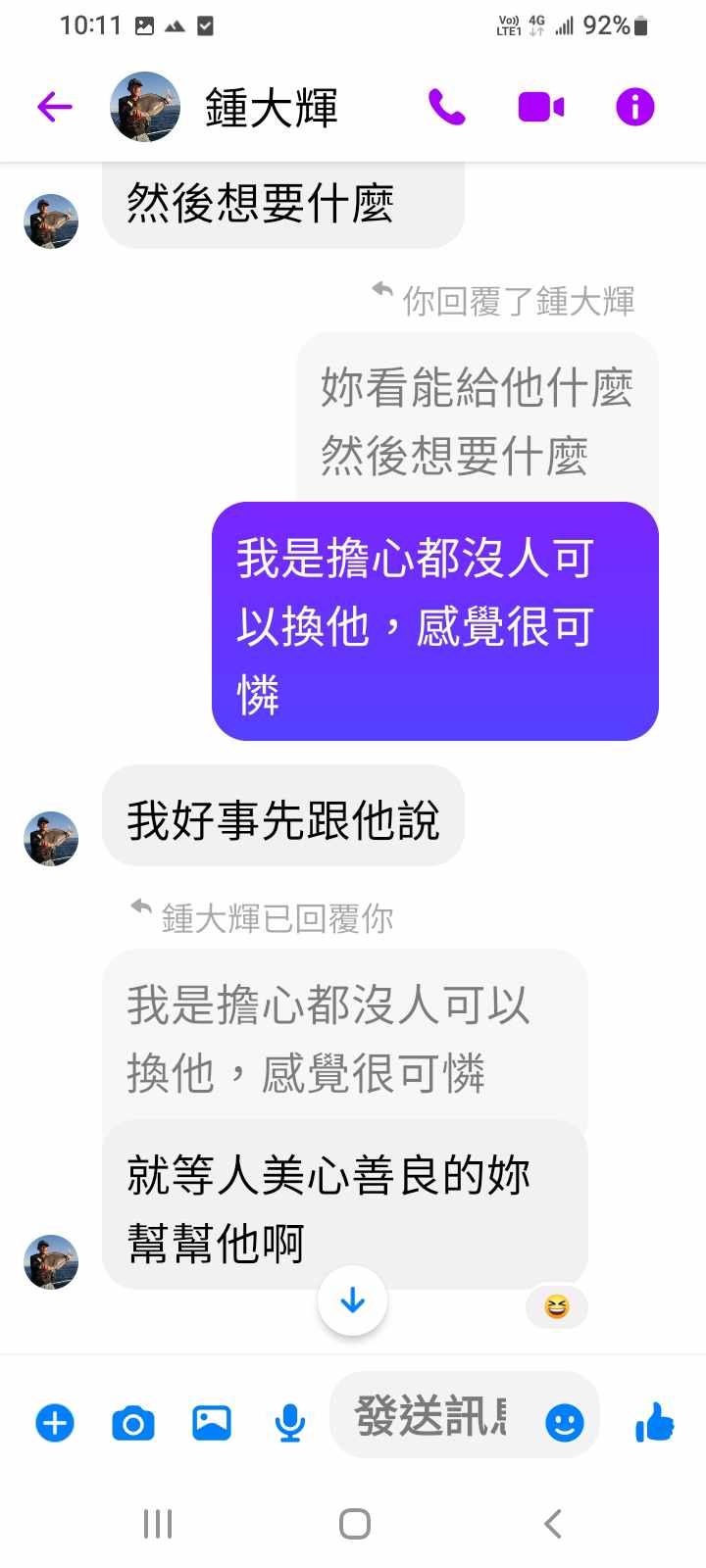Open the emoji picker in message field

click(x=564, y=1422)
